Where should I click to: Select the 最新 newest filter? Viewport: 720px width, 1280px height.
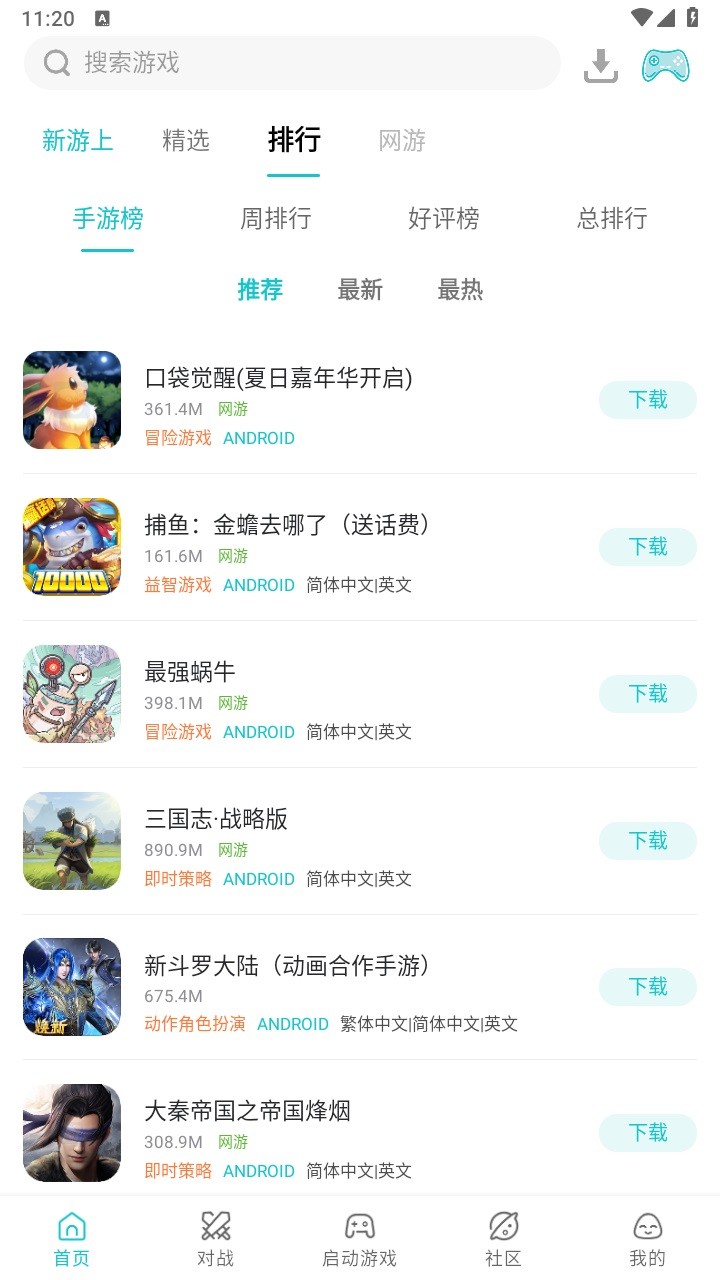coord(361,290)
